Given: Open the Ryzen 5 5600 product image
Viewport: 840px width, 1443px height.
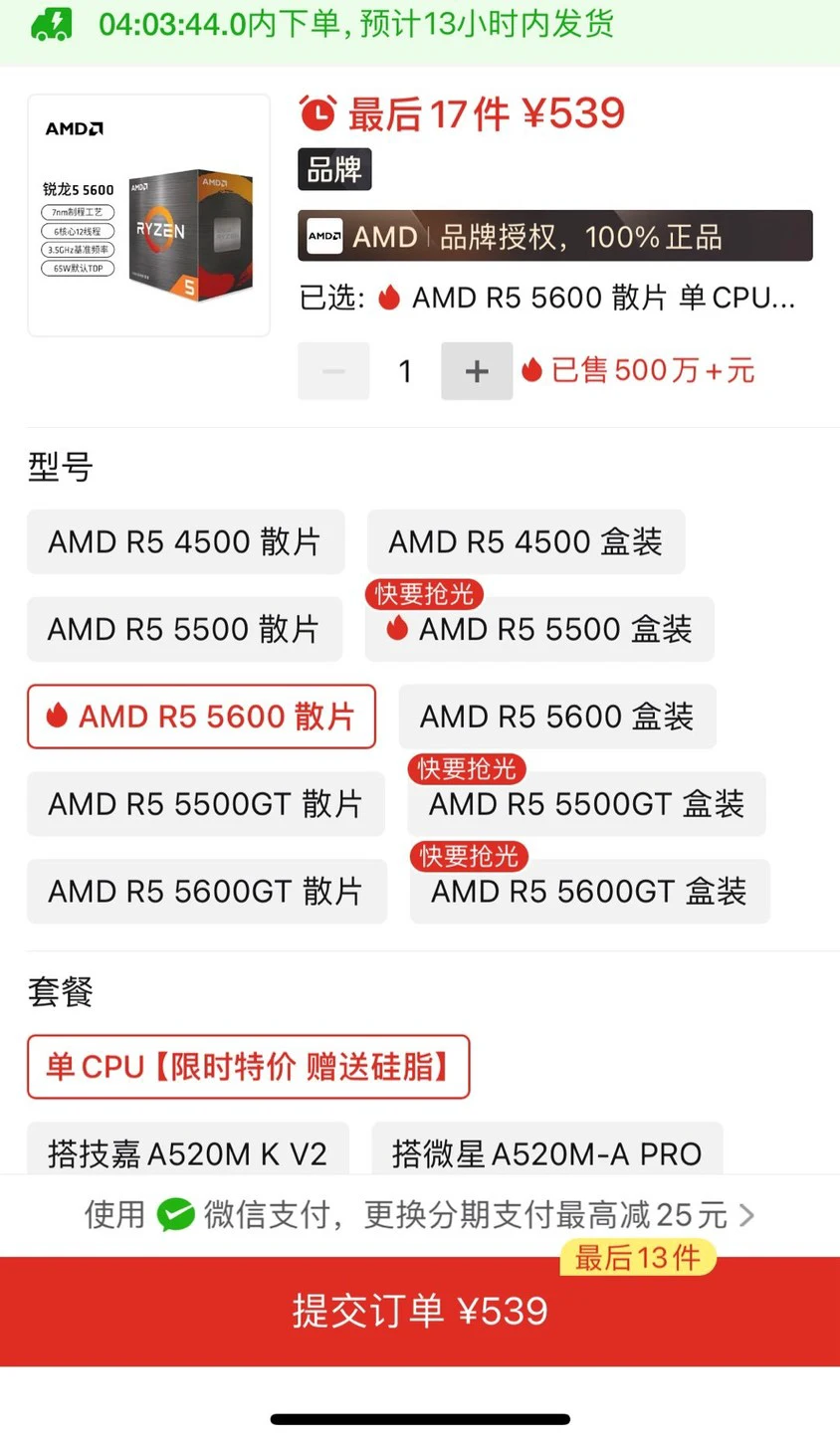Looking at the screenshot, I should coord(149,215).
